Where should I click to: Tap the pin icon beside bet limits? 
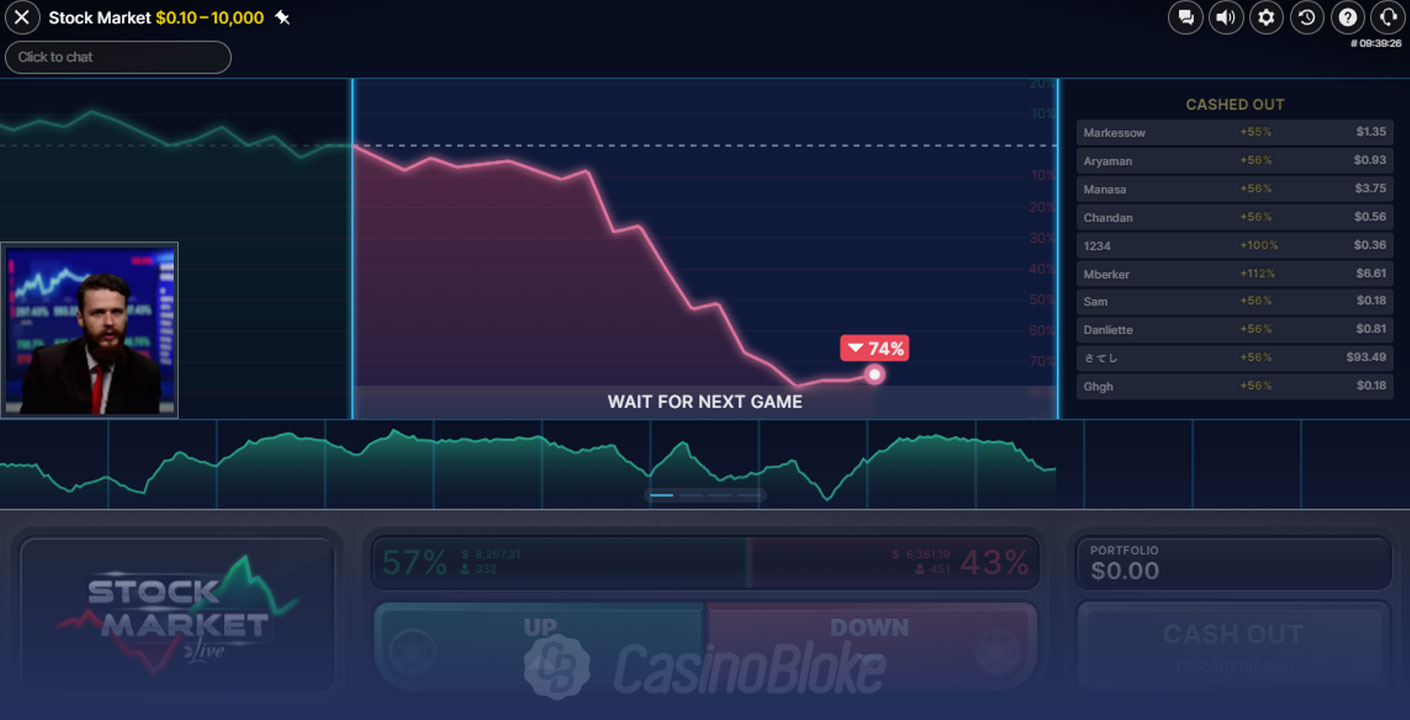coord(283,18)
